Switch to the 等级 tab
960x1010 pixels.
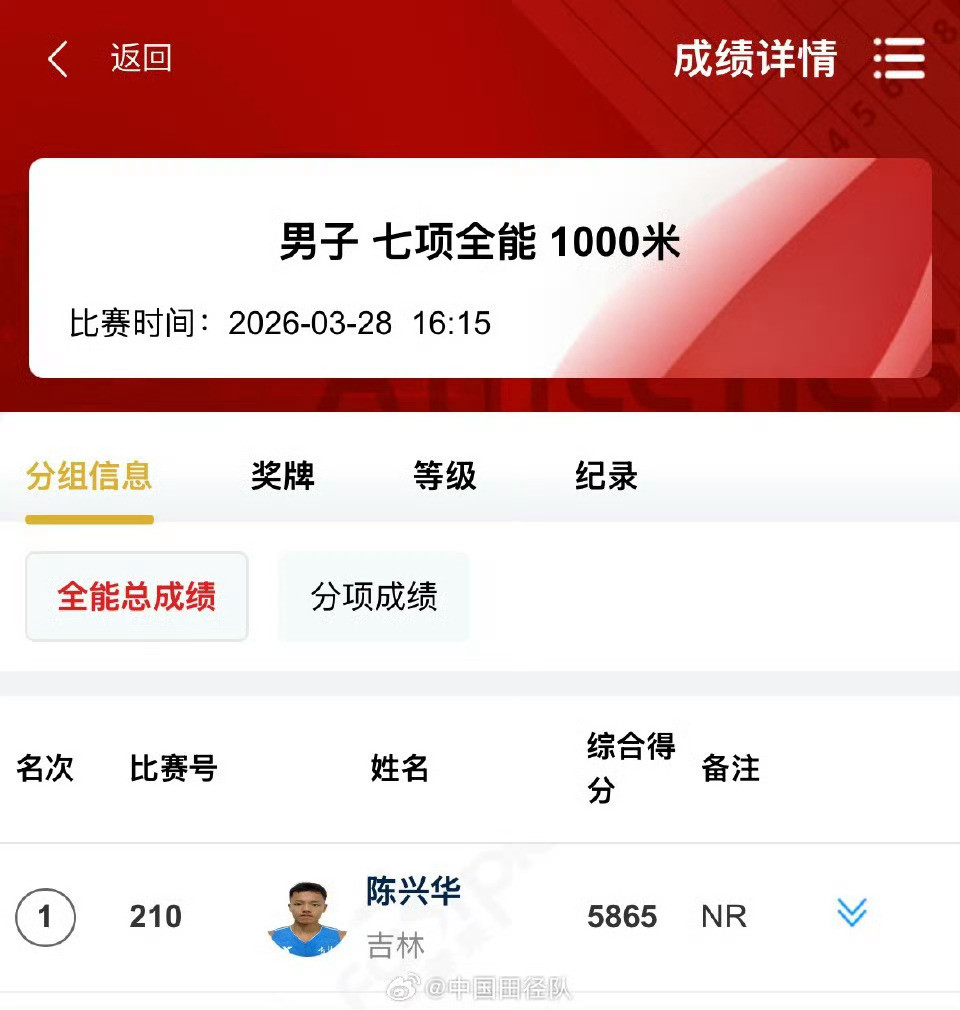point(445,477)
